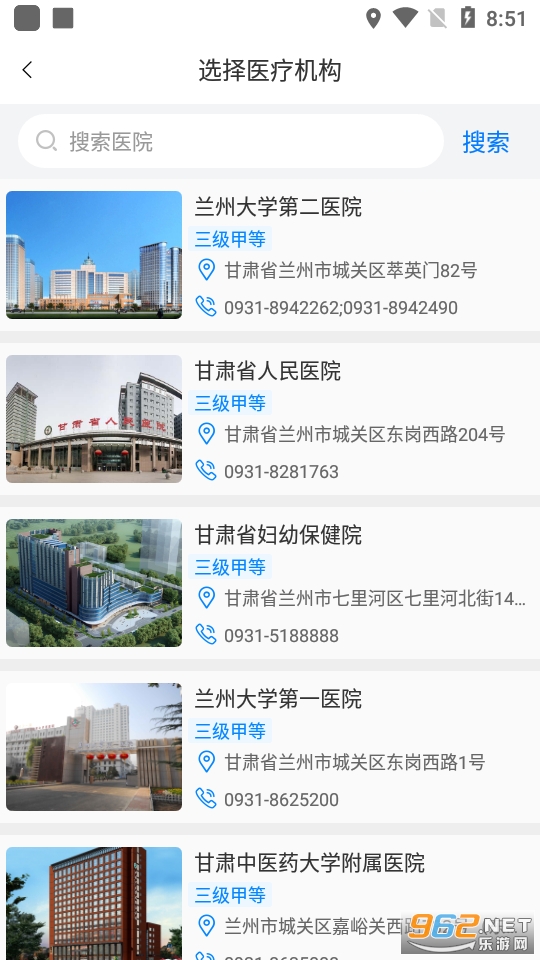Tap the blue 搜索 button
The image size is (540, 960).
click(486, 141)
